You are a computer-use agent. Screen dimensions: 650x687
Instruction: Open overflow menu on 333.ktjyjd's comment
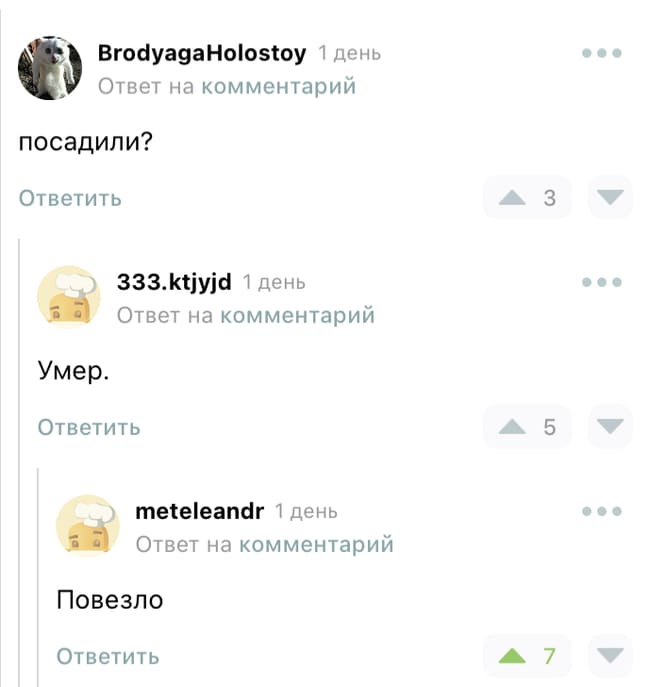pyautogui.click(x=602, y=282)
